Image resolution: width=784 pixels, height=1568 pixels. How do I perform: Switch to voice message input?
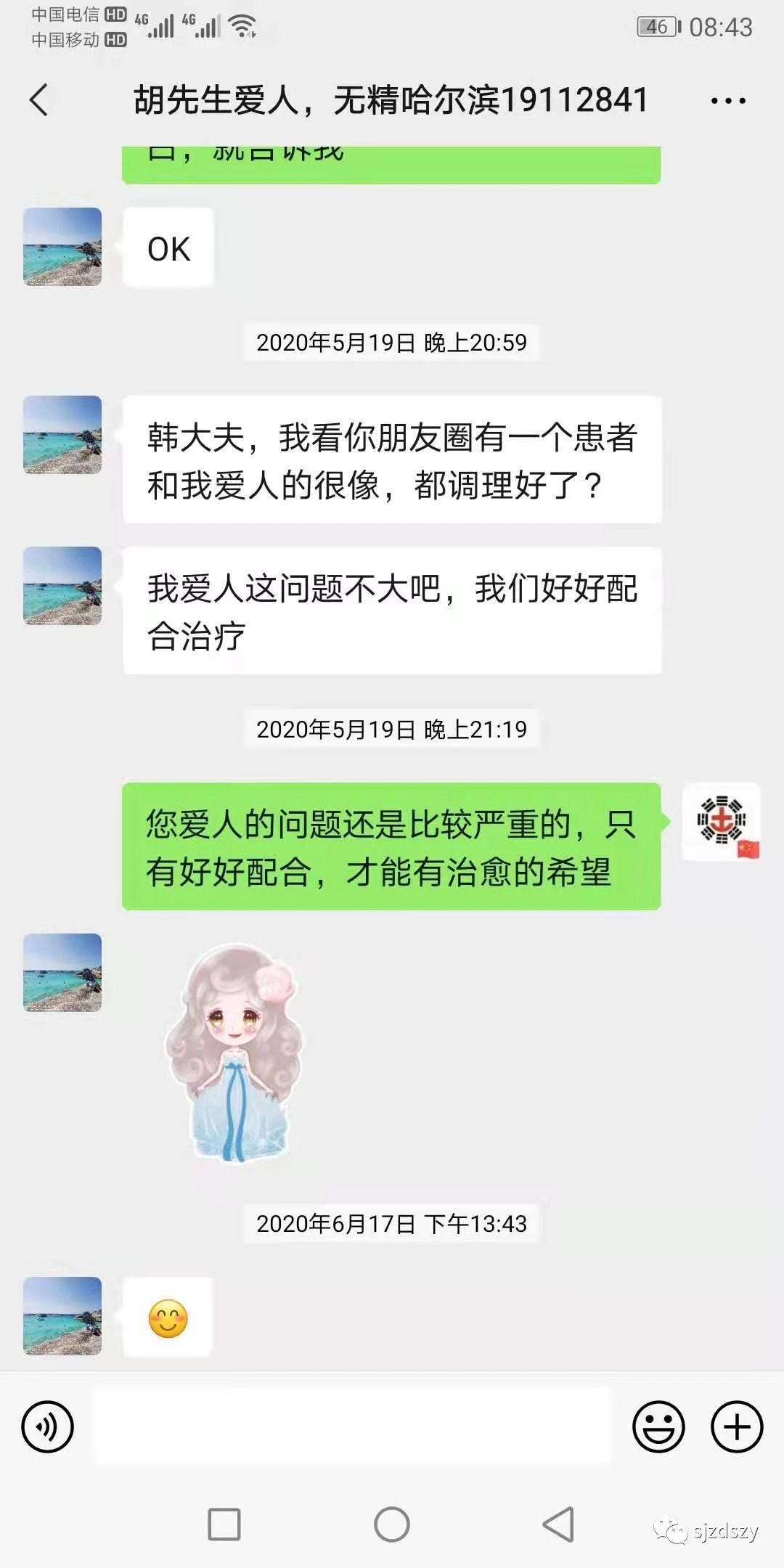pos(48,1427)
